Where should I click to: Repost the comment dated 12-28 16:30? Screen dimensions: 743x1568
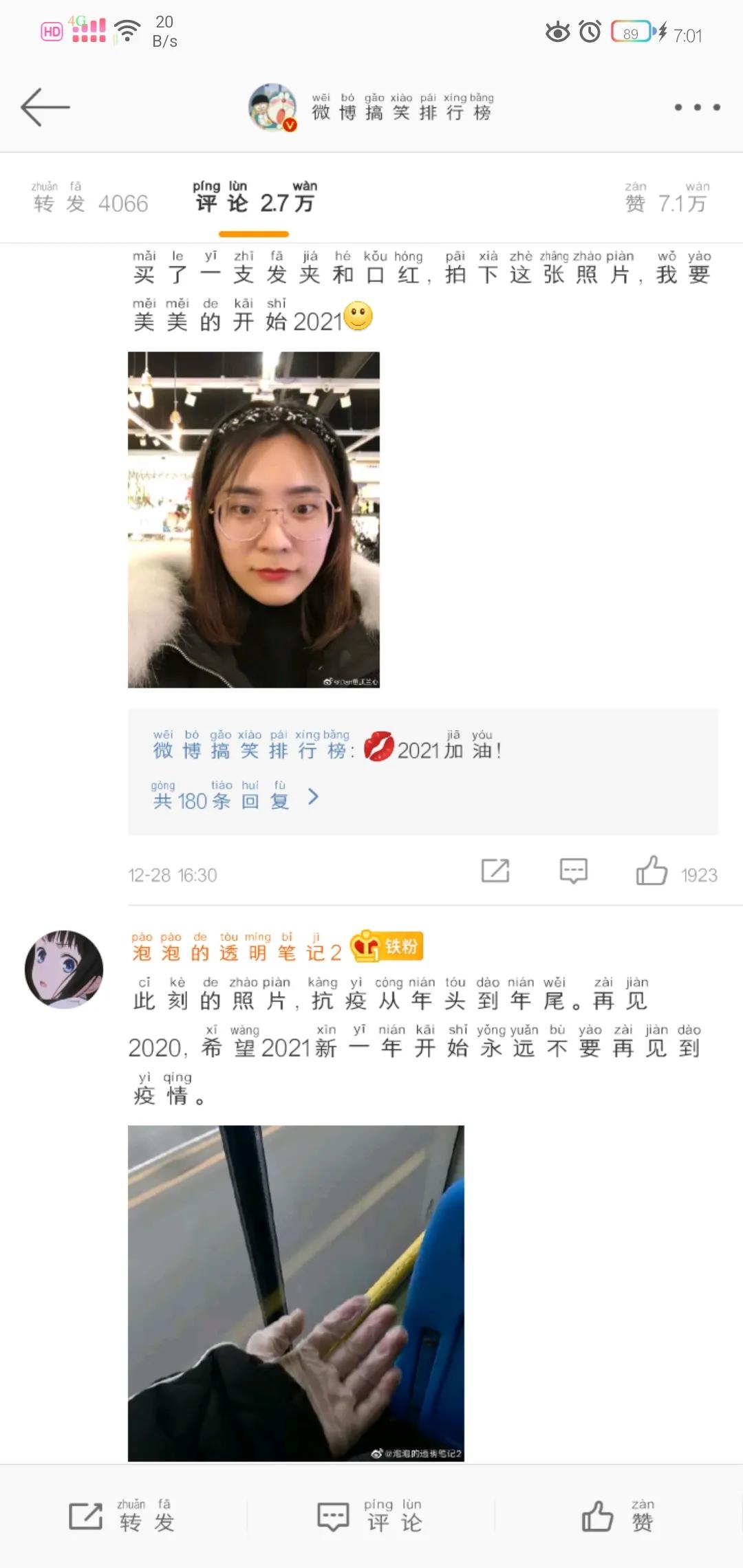[x=495, y=871]
